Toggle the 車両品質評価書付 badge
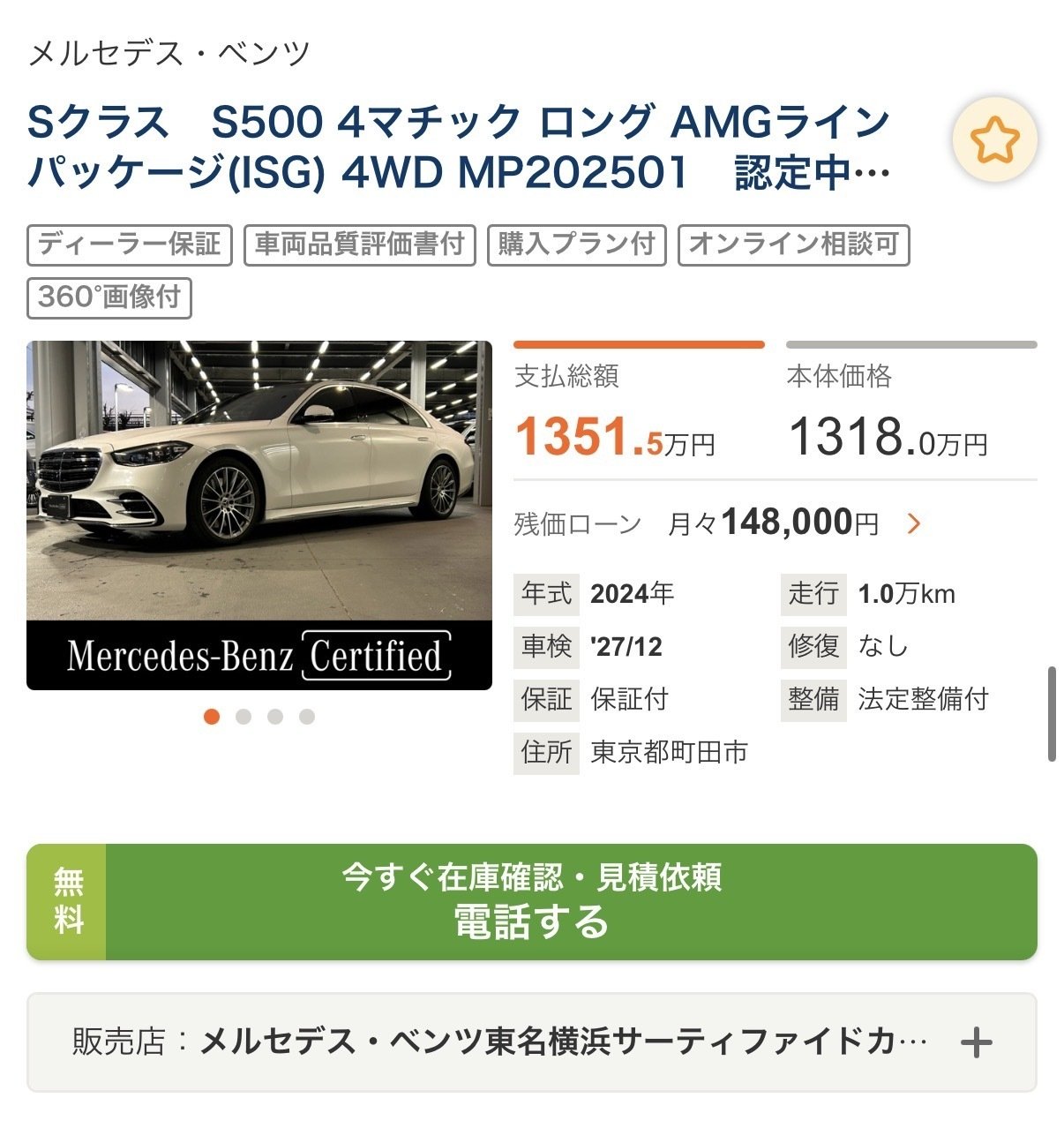Image resolution: width=1064 pixels, height=1128 pixels. coord(360,245)
